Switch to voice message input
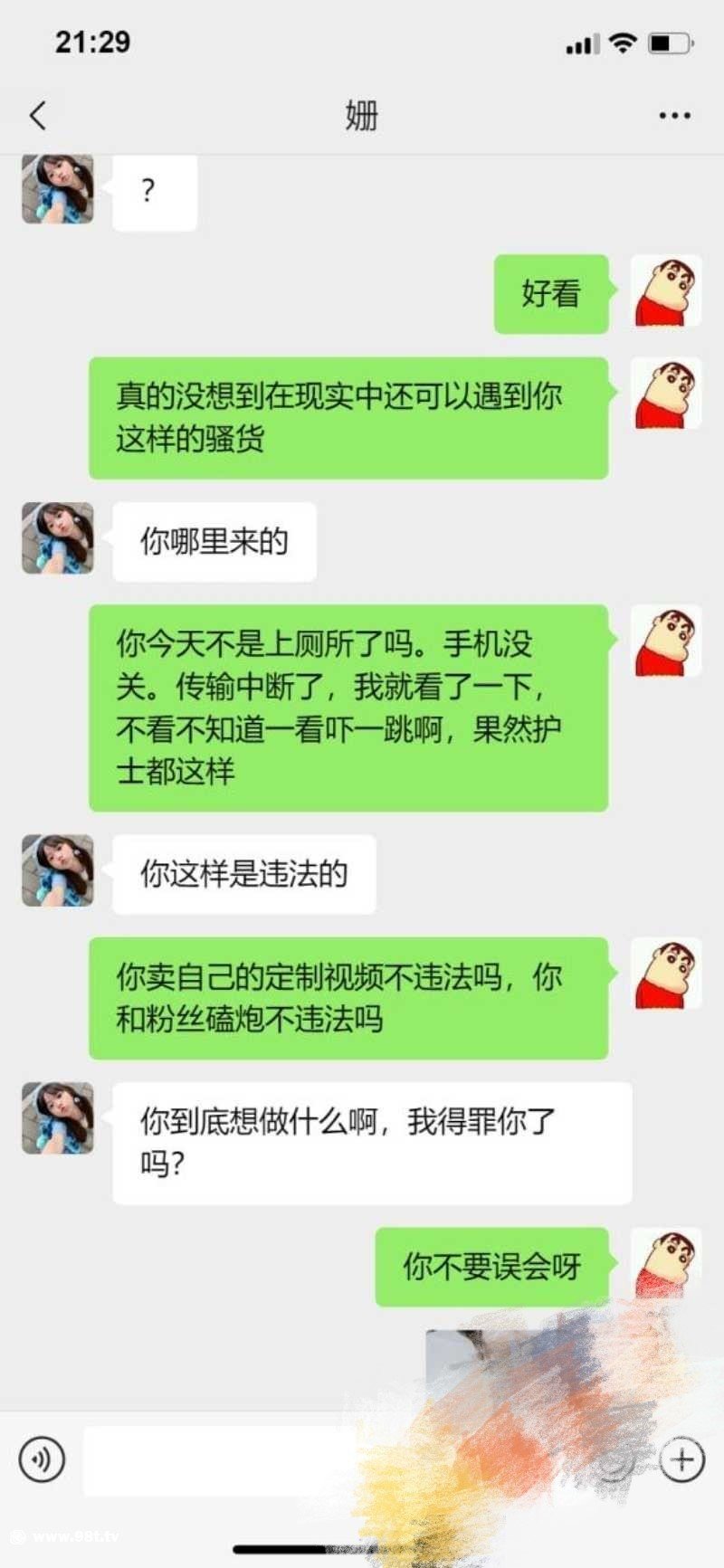The height and width of the screenshot is (1568, 724). [42, 1459]
